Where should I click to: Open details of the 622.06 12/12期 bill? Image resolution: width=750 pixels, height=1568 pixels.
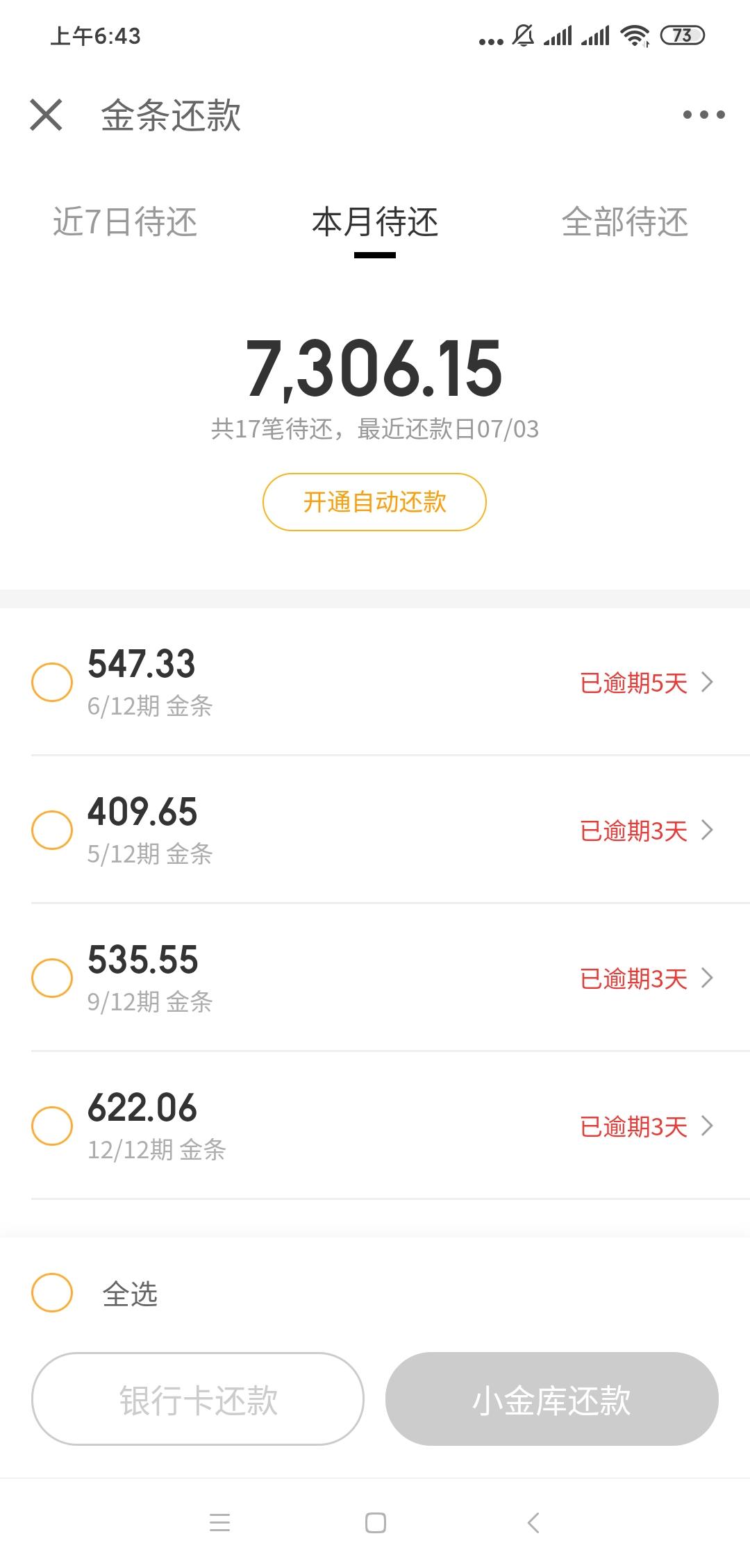pos(647,1126)
